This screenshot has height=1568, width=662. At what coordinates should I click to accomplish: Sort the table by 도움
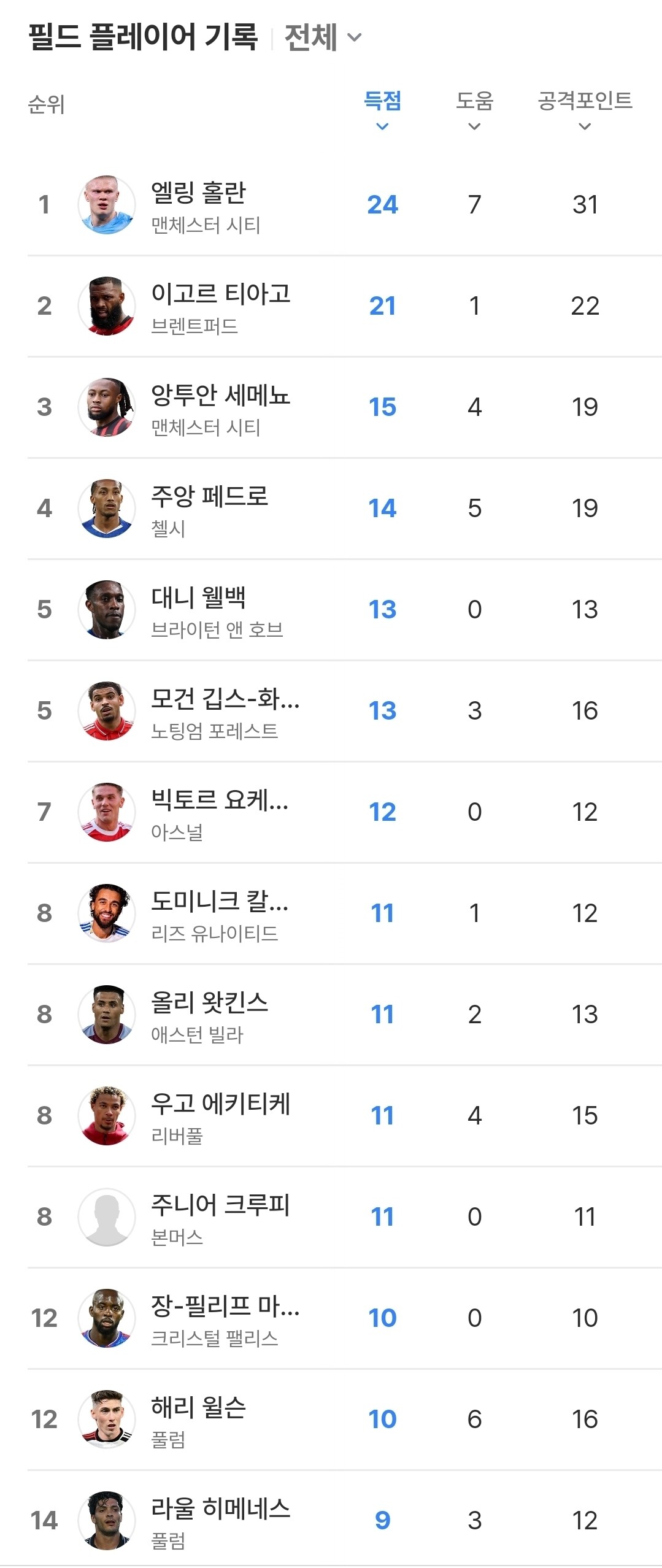(x=474, y=110)
